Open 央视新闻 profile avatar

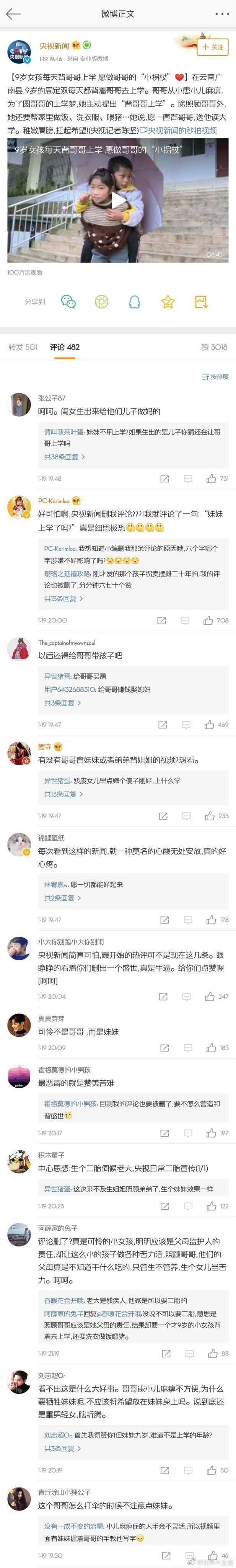[x=19, y=52]
